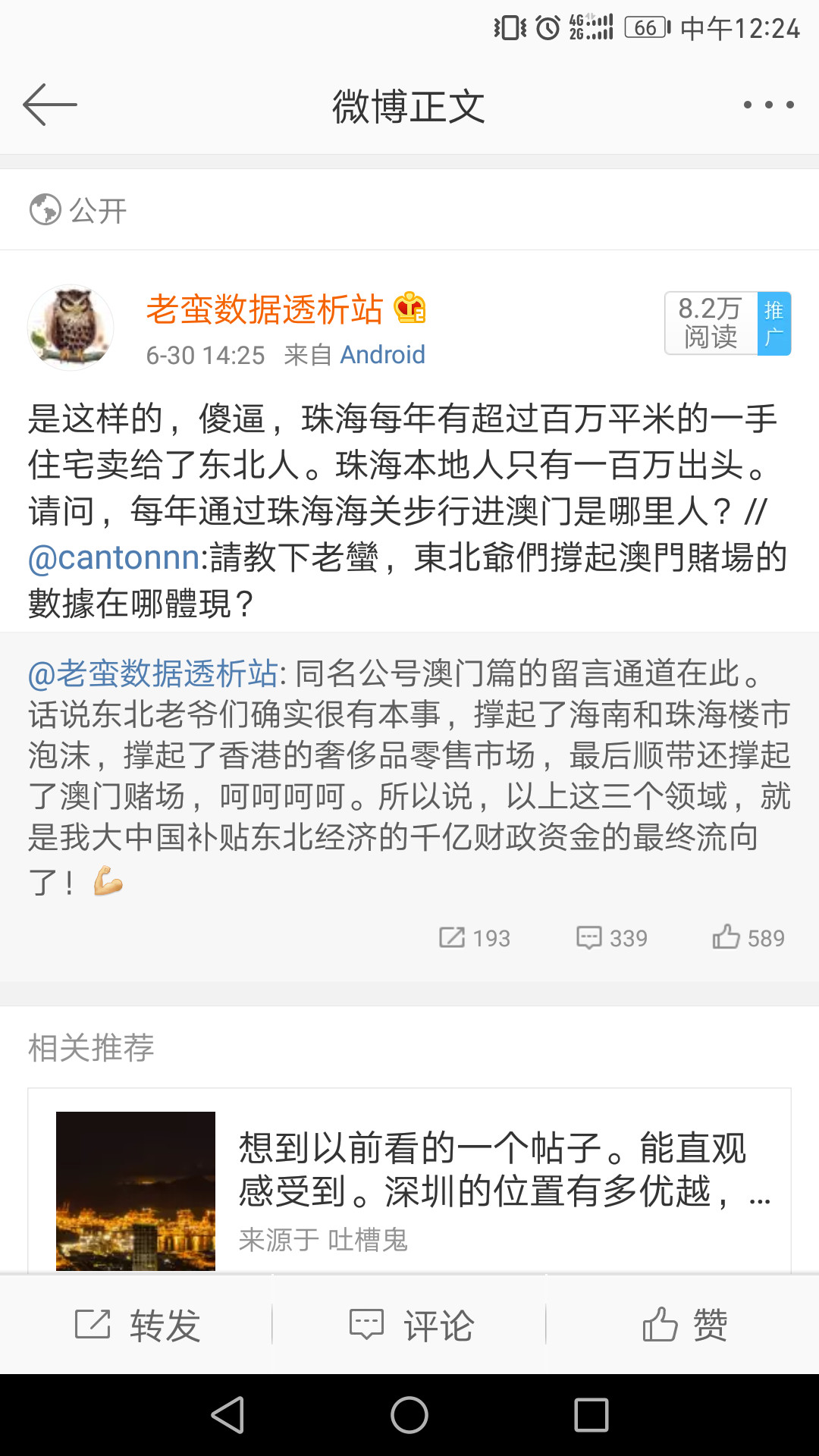Open the three-dot overflow menu
819x1456 pixels.
(768, 105)
